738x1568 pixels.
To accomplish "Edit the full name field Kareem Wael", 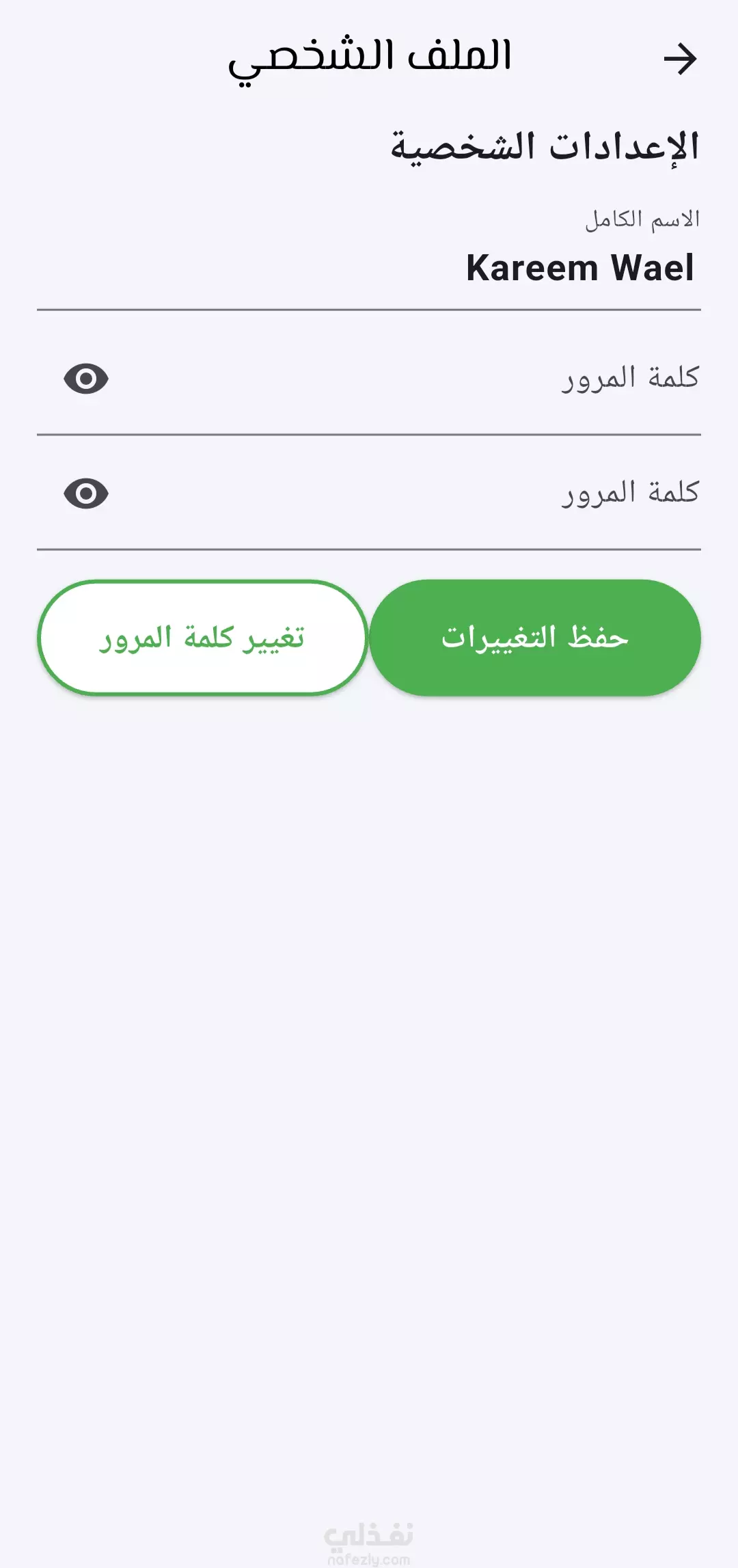I will pos(369,258).
